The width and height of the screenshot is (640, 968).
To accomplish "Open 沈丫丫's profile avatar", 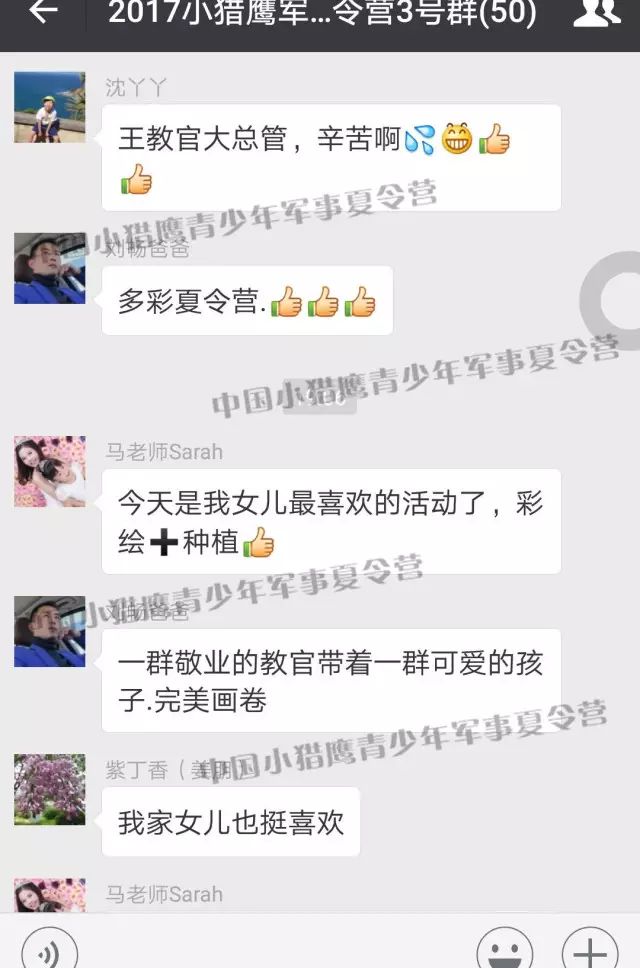I will coord(50,107).
